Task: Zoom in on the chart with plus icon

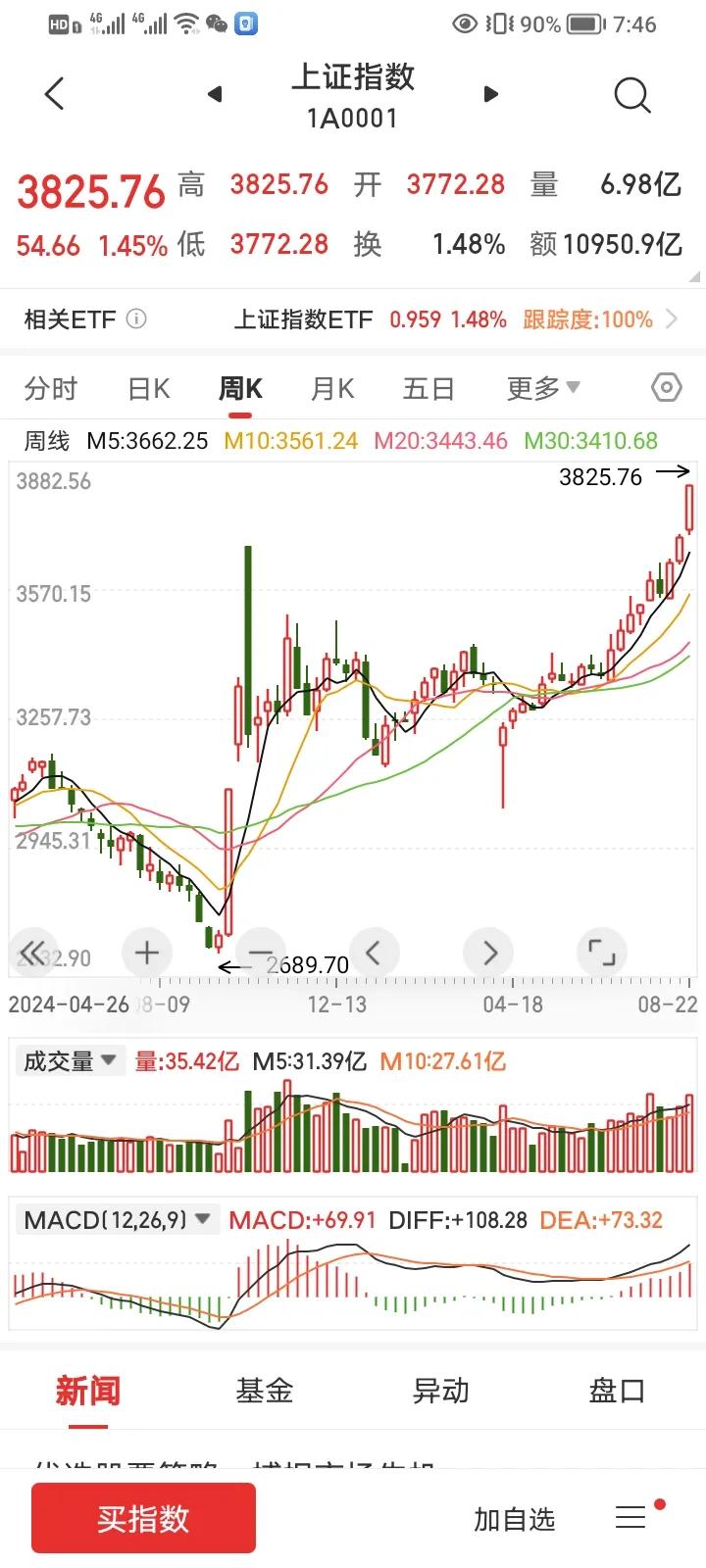Action: pos(146,952)
